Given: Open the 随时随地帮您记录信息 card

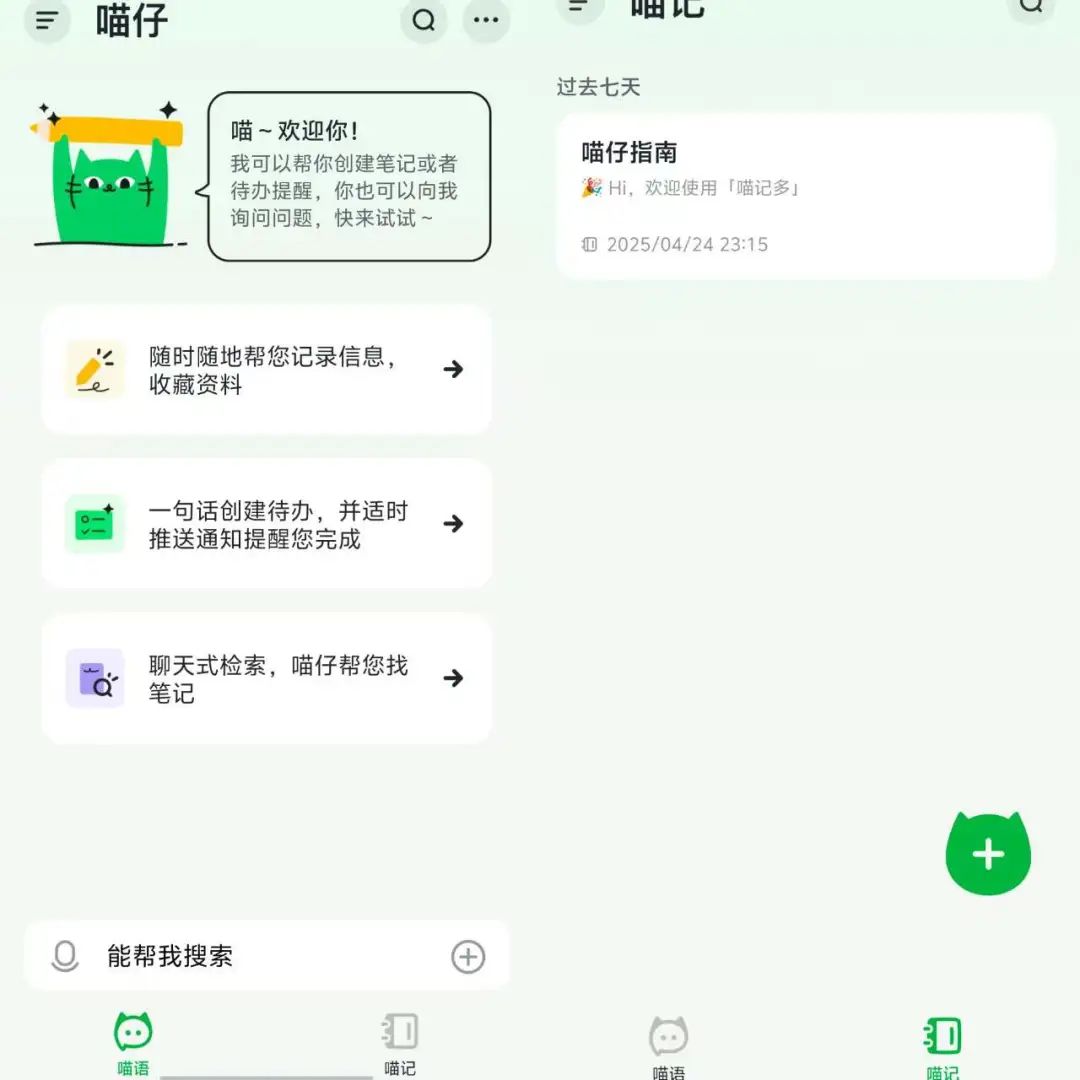Looking at the screenshot, I should click(x=267, y=370).
